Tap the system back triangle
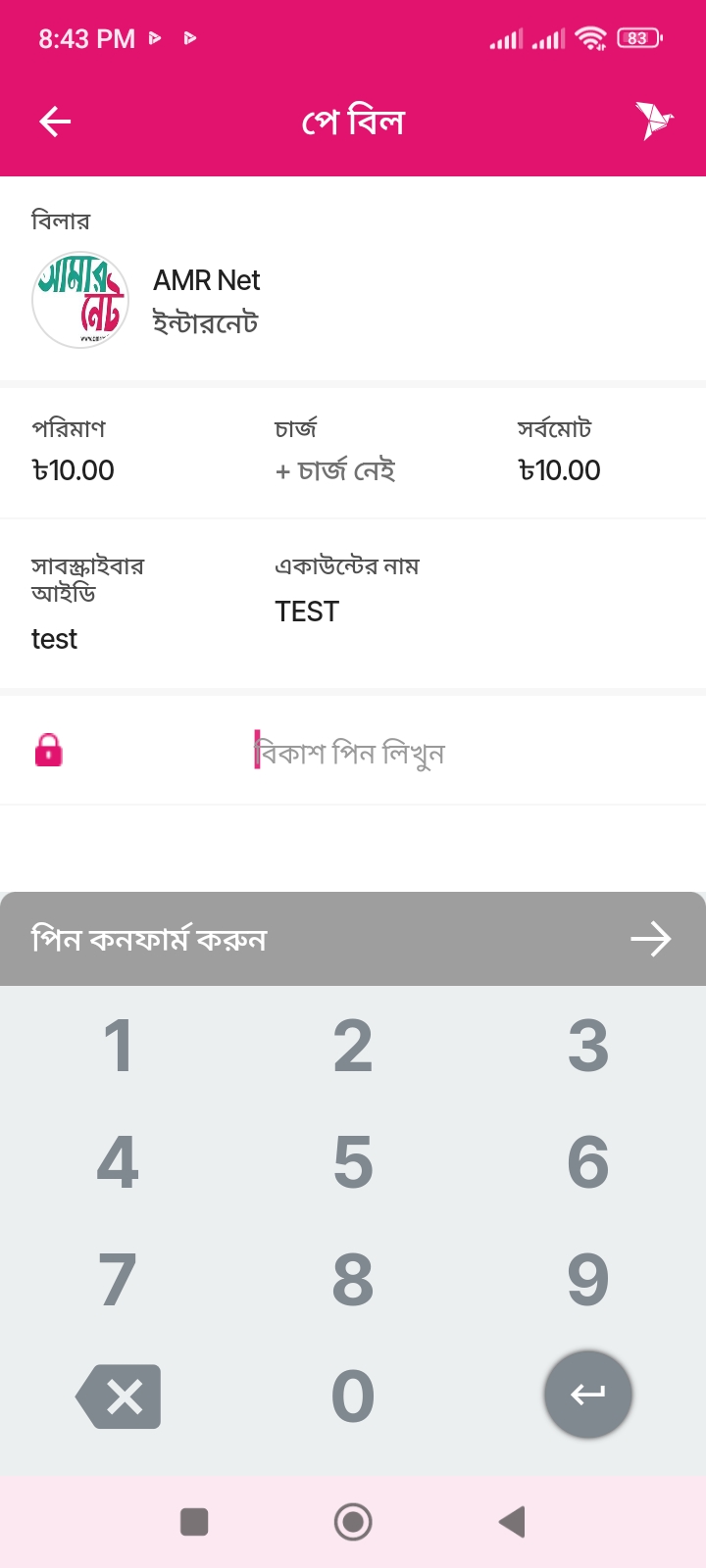Image resolution: width=706 pixels, height=1568 pixels. pyautogui.click(x=512, y=1522)
